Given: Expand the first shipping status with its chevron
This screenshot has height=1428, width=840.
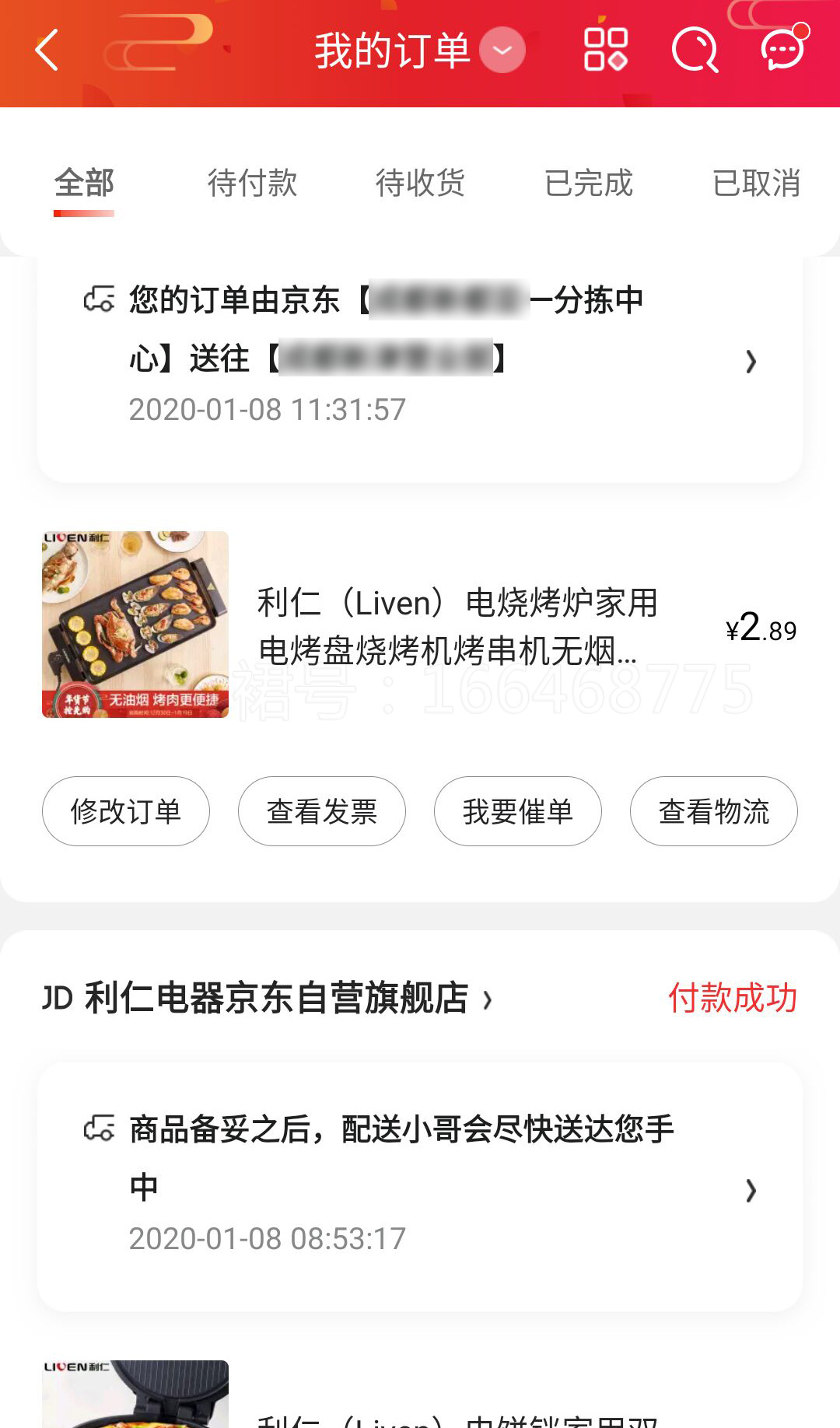Looking at the screenshot, I should pyautogui.click(x=751, y=362).
